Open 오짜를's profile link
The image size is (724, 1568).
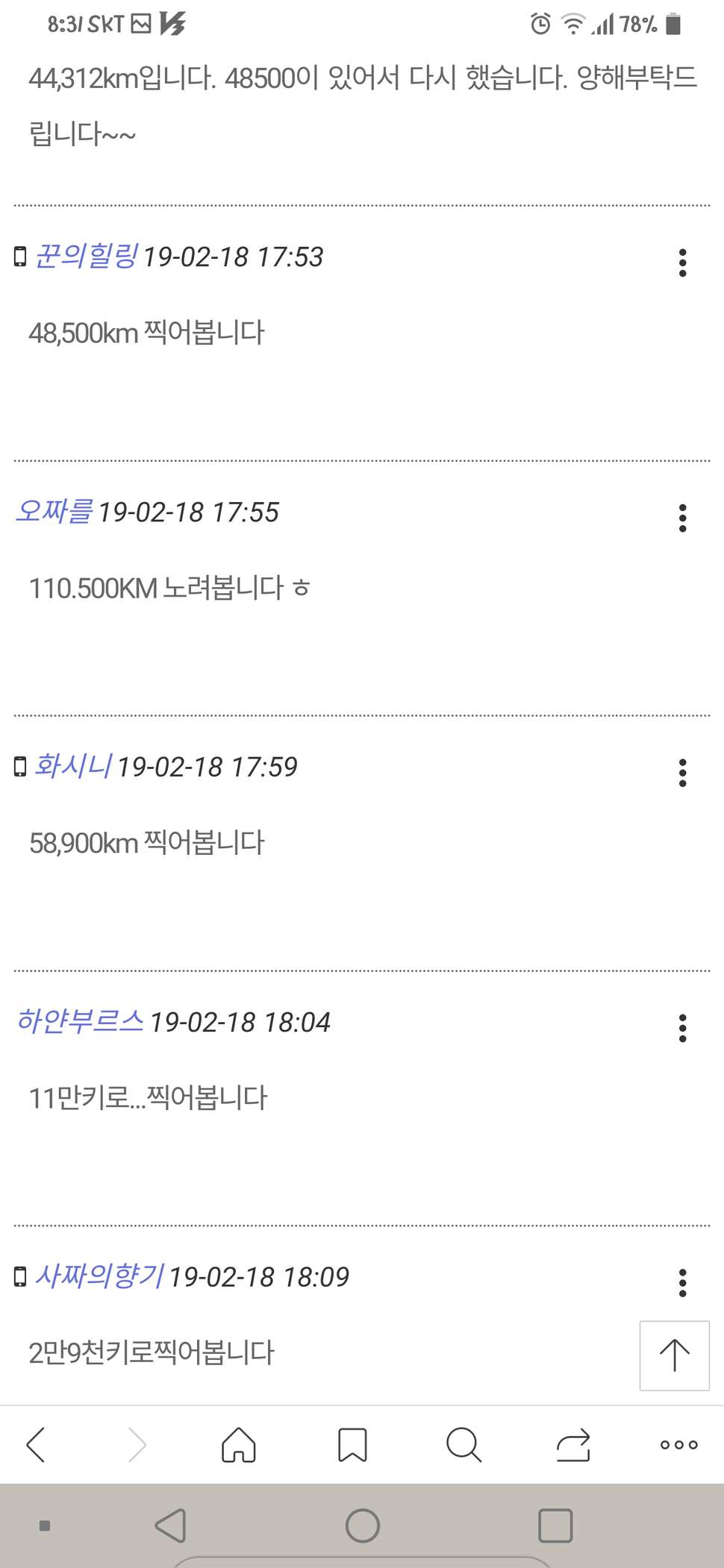click(54, 511)
